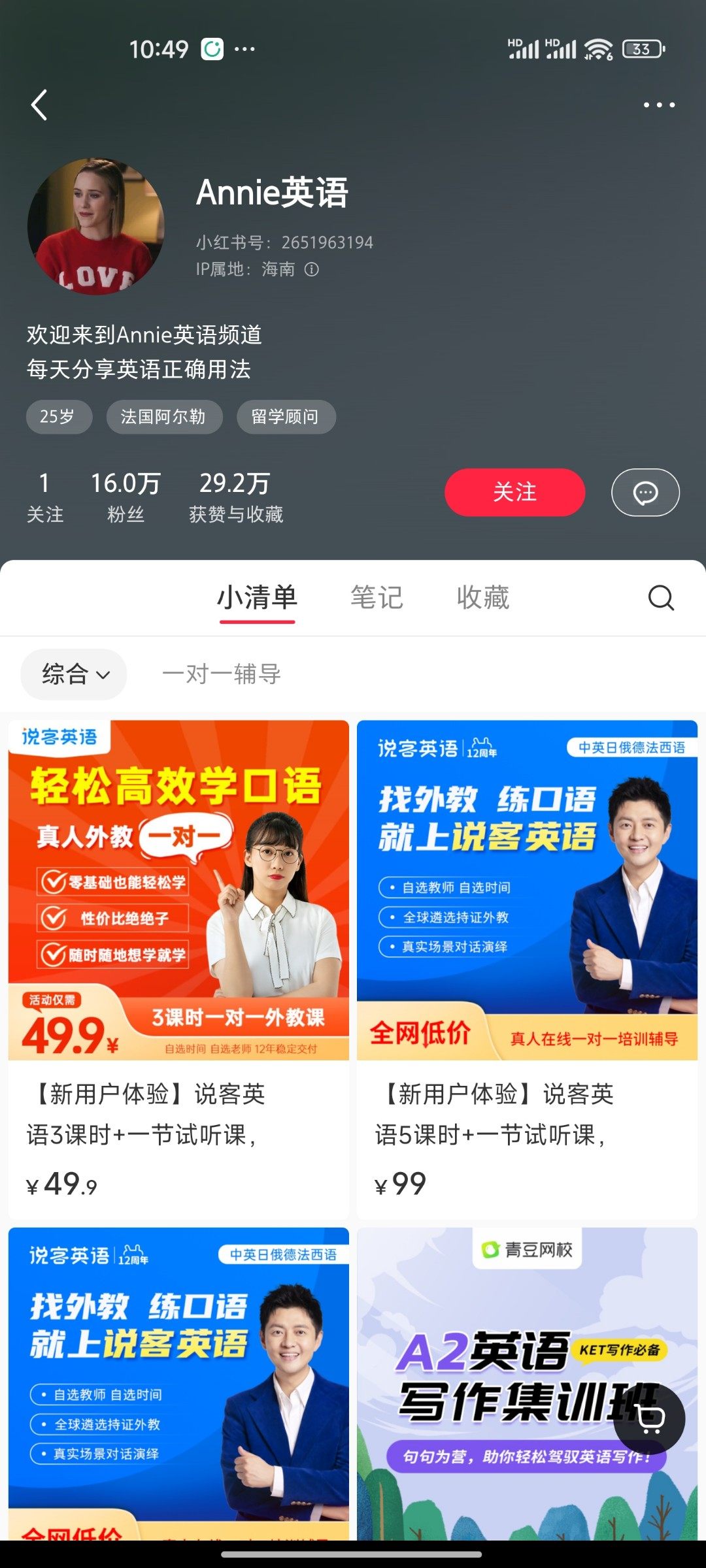
Task: Open the three-dot overflow menu
Action: (x=658, y=105)
